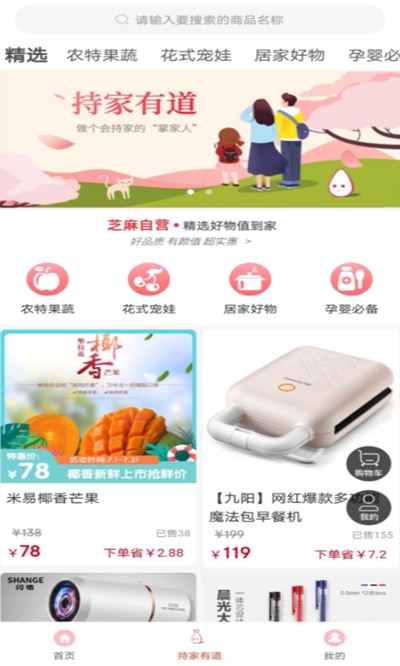Open the floating 购物车 cart button
The height and width of the screenshot is (666, 400).
[x=369, y=463]
